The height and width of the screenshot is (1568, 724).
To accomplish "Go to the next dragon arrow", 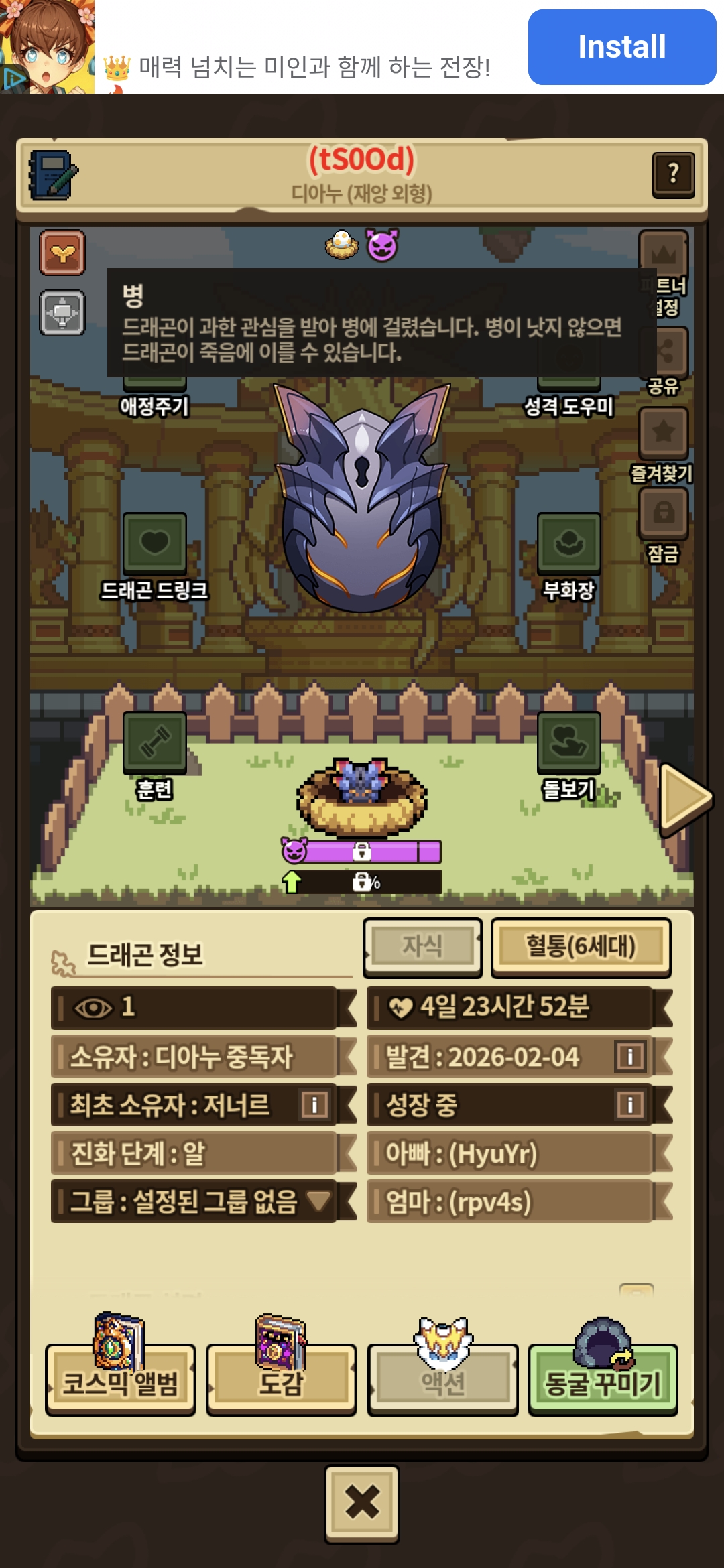I will (683, 799).
